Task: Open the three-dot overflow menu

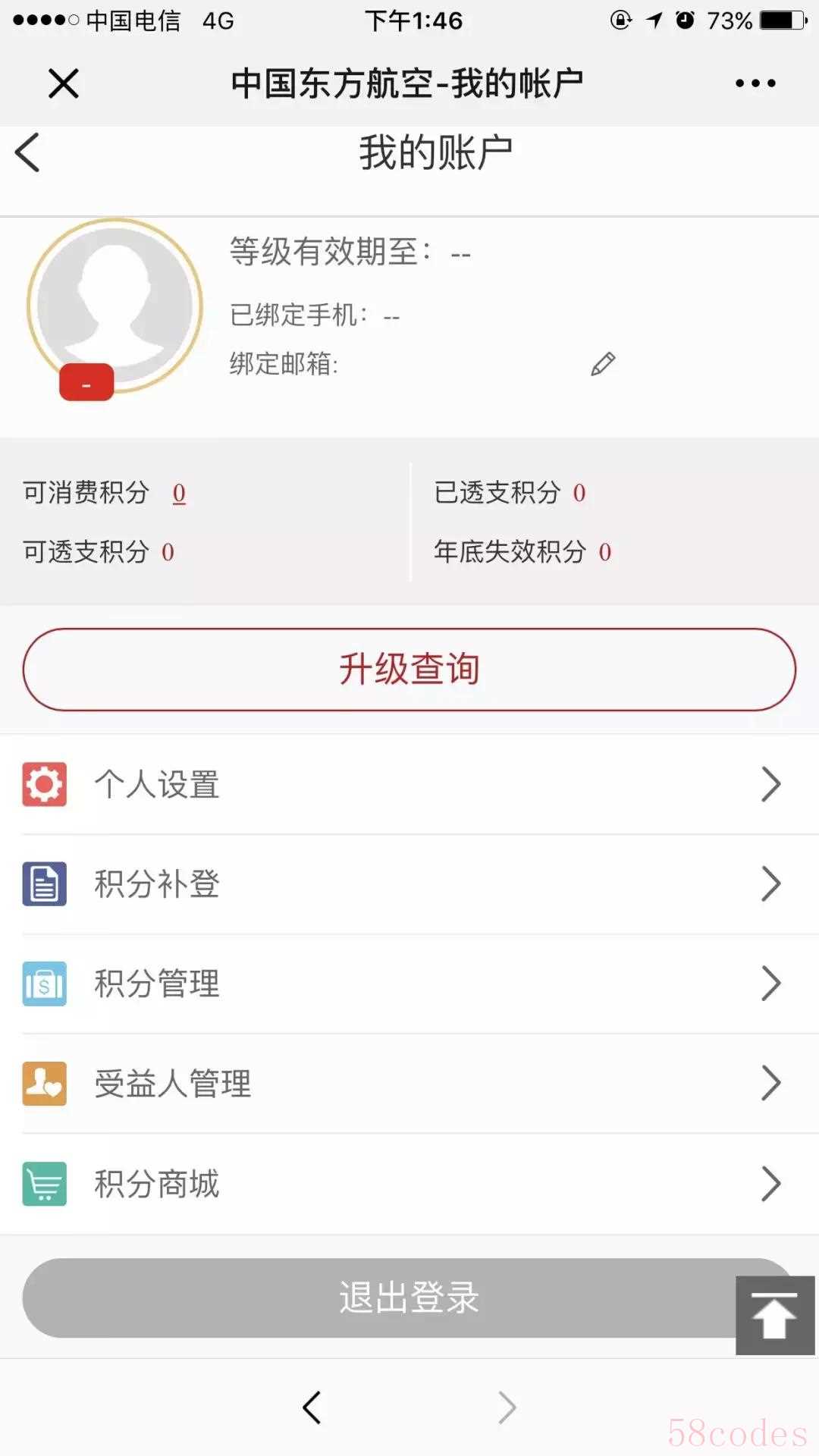Action: (755, 83)
